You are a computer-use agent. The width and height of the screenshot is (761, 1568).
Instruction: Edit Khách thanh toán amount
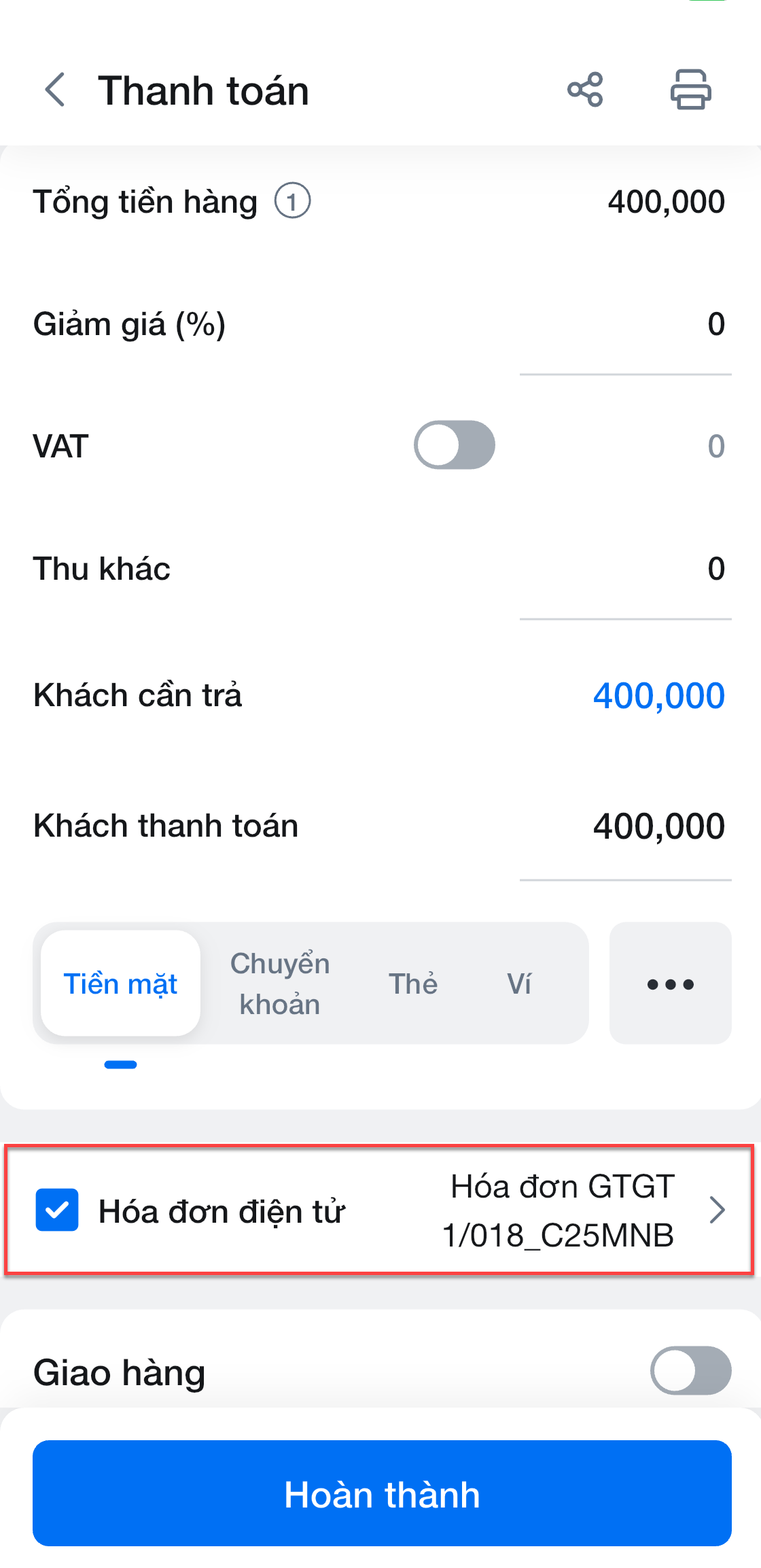pos(625,826)
